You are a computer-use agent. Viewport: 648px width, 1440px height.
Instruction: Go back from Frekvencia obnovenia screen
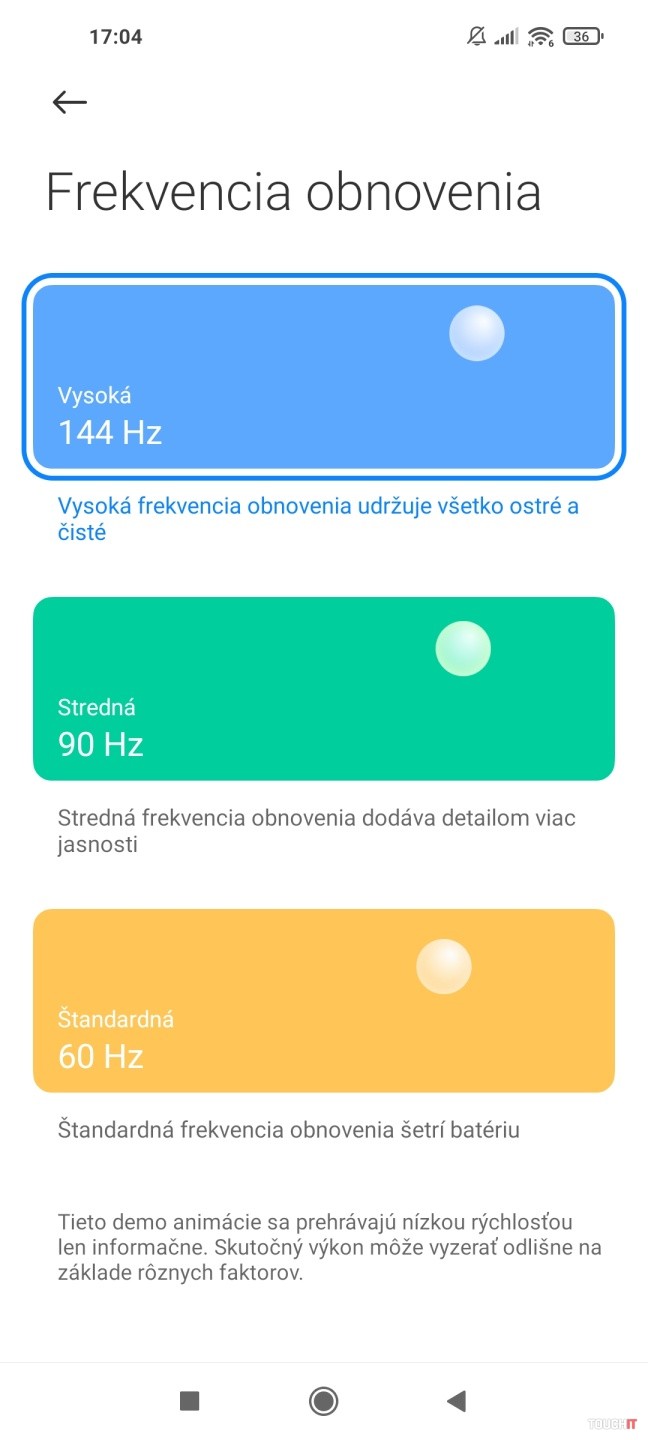pyautogui.click(x=70, y=102)
